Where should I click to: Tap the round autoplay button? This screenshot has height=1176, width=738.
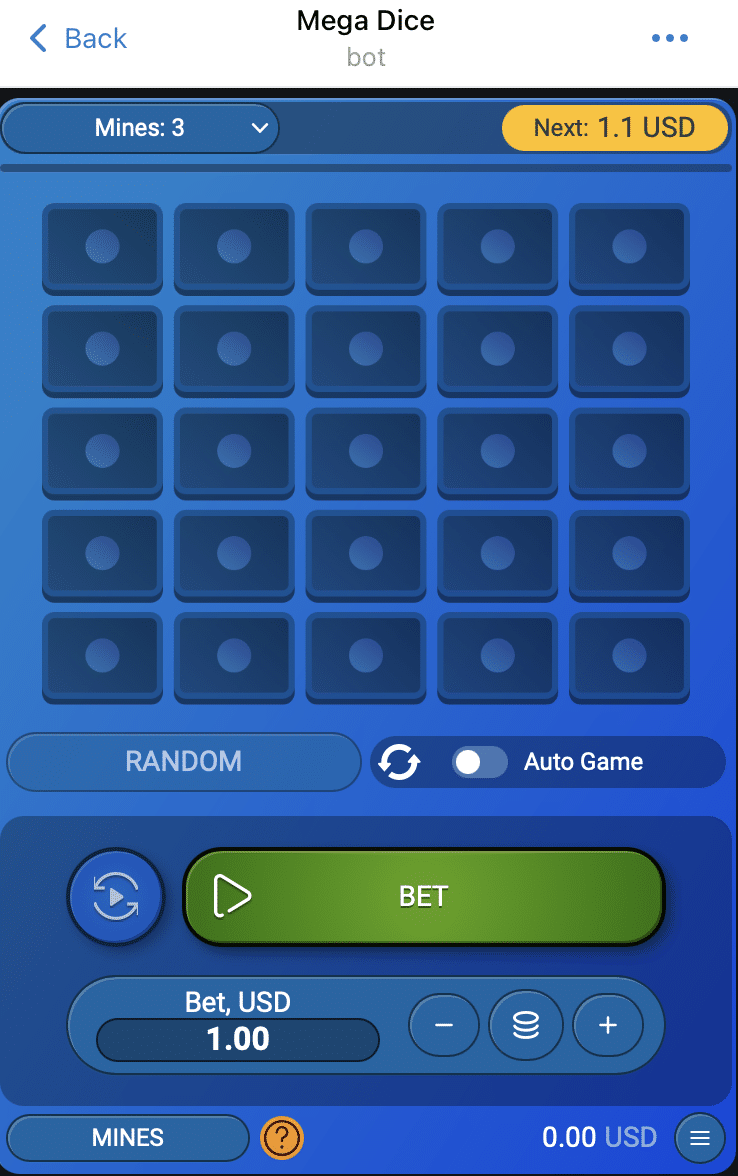(115, 897)
